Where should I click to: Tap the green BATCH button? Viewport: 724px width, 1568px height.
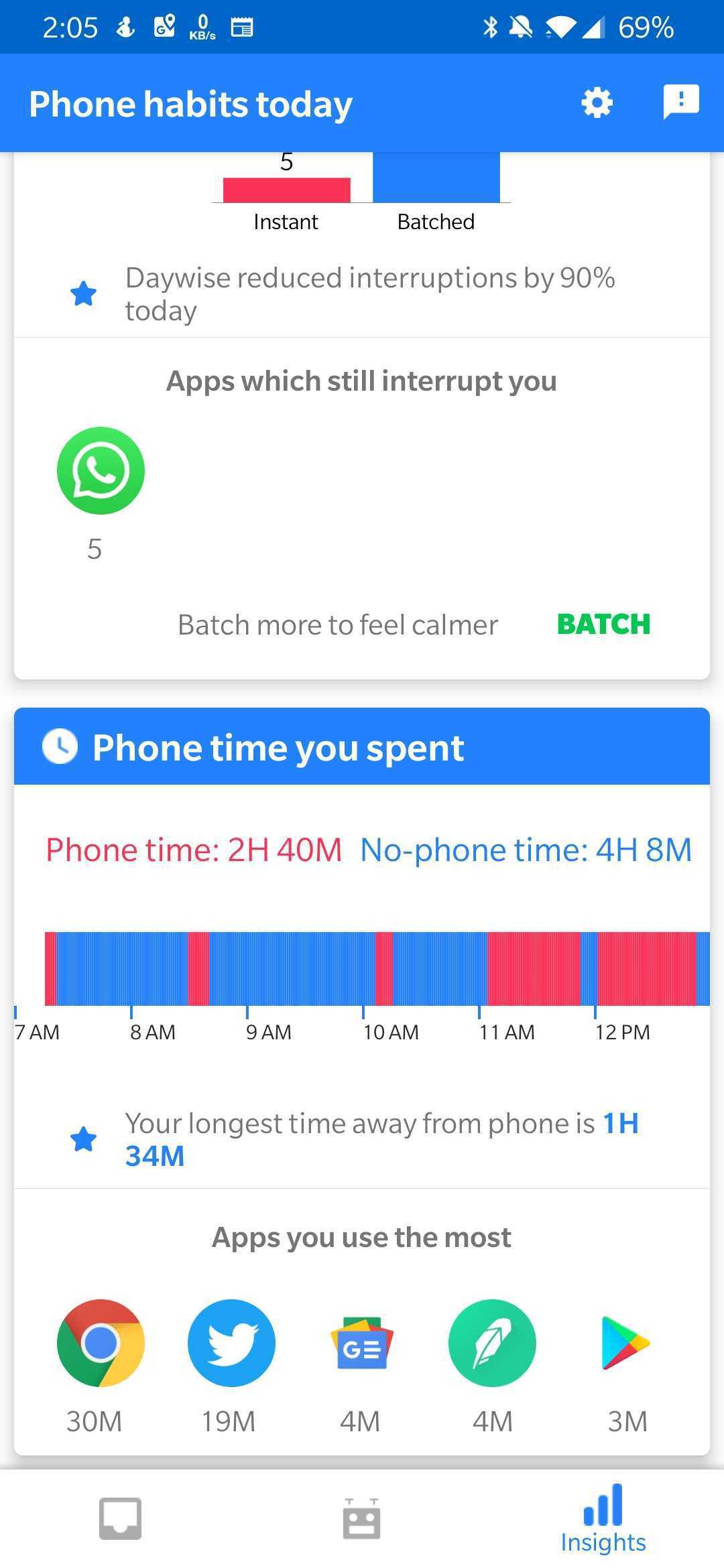coord(603,625)
